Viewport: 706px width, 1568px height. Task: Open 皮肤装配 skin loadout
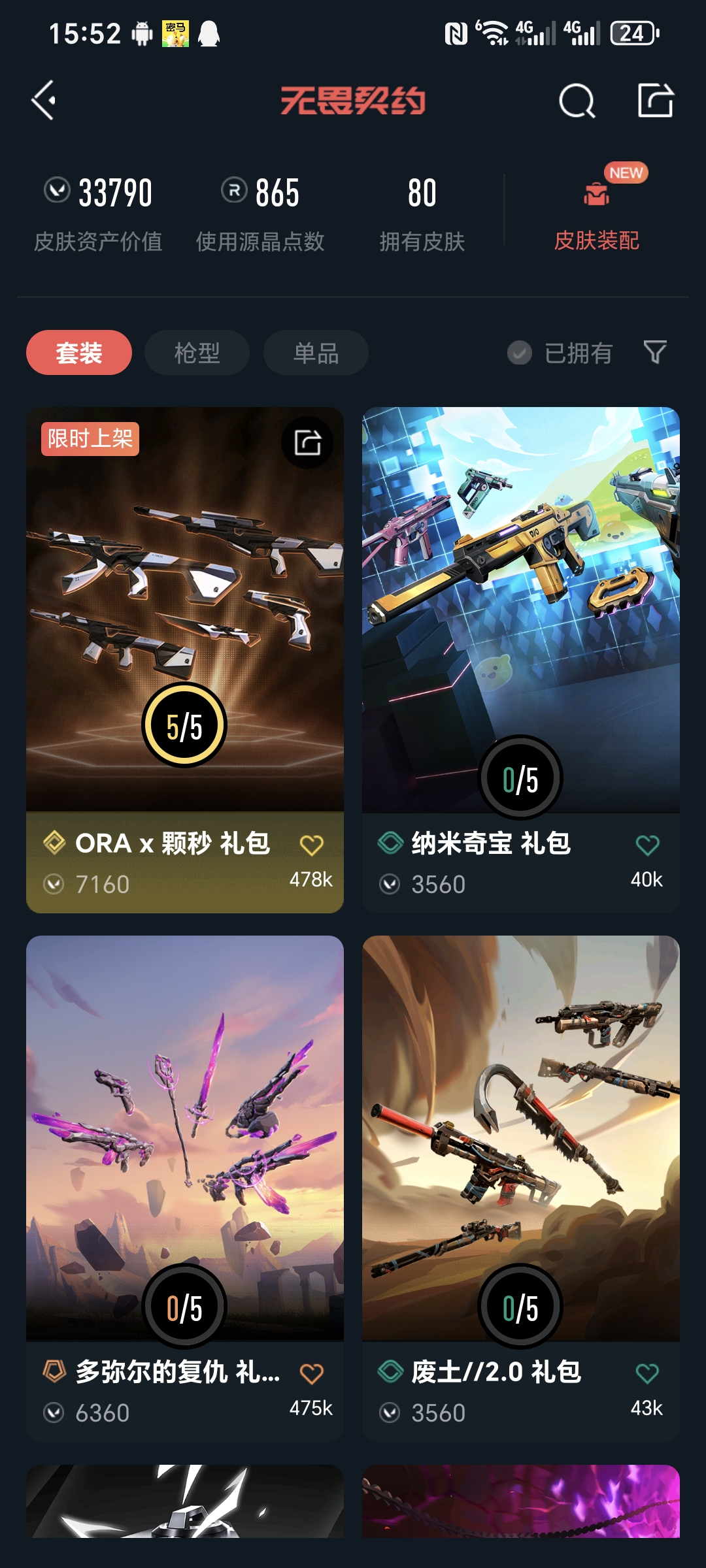[x=596, y=216]
